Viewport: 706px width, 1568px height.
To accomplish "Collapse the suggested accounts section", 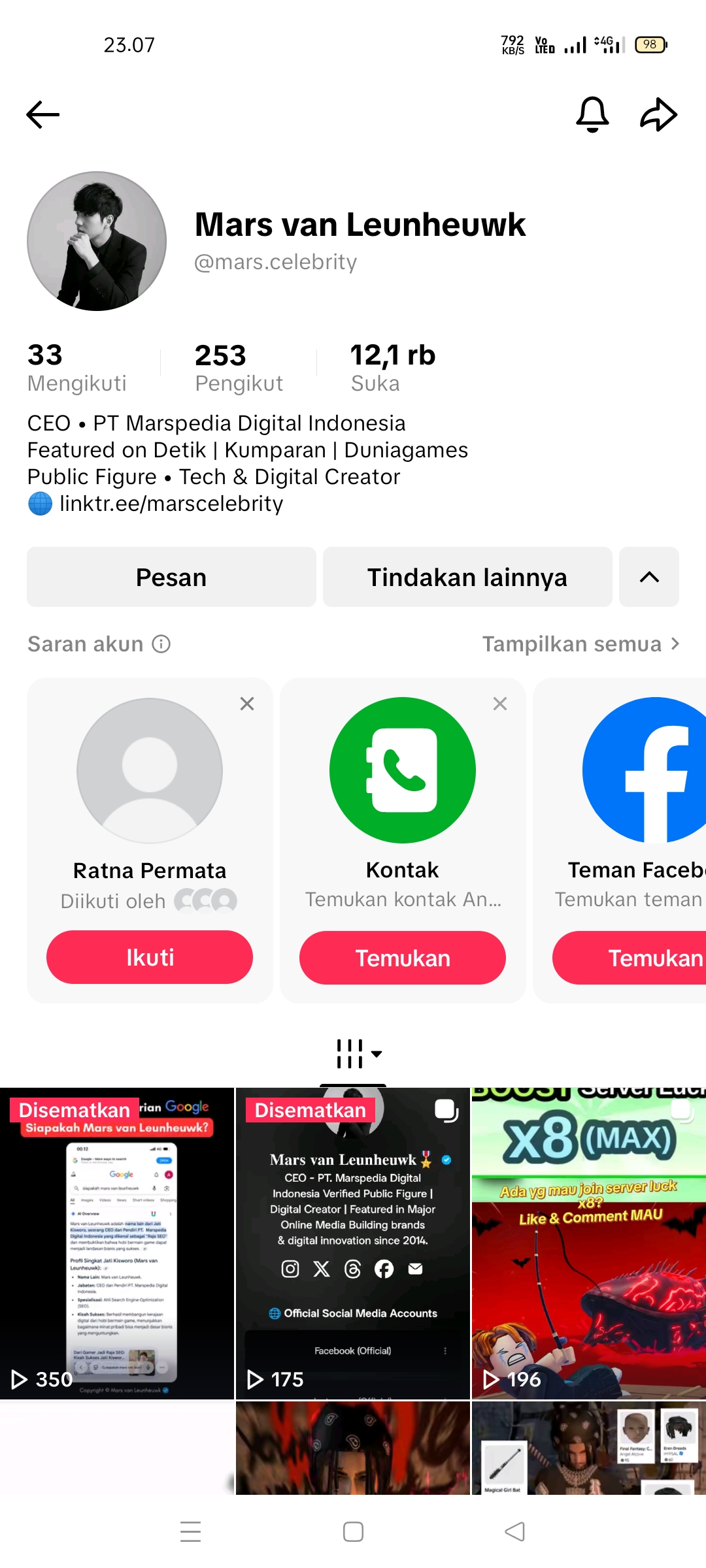I will pos(649,577).
